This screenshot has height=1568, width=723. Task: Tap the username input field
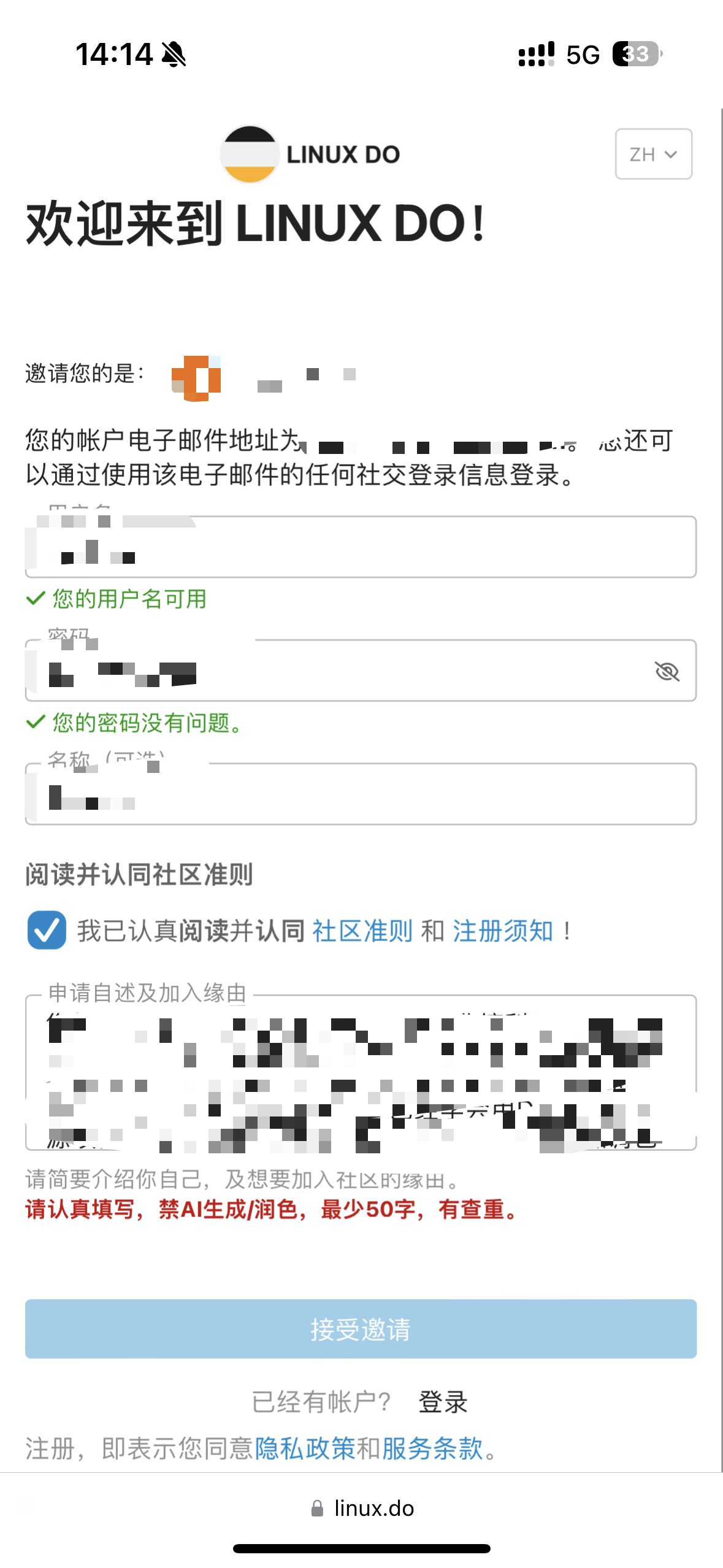tap(361, 547)
